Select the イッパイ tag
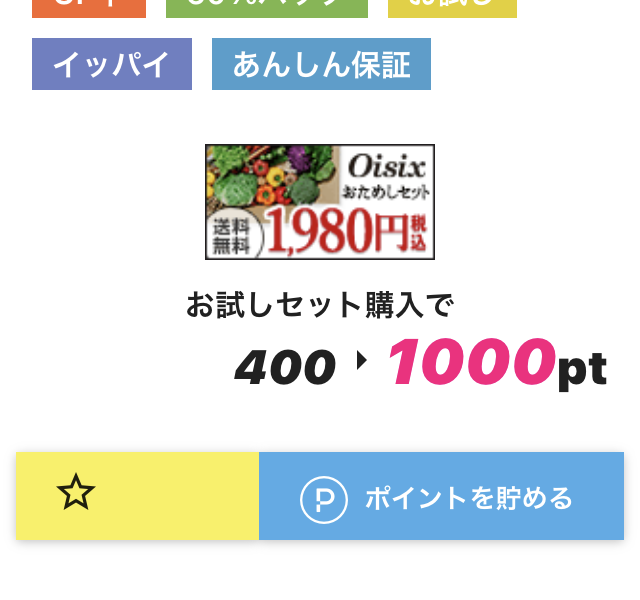The width and height of the screenshot is (640, 600). click(x=112, y=65)
